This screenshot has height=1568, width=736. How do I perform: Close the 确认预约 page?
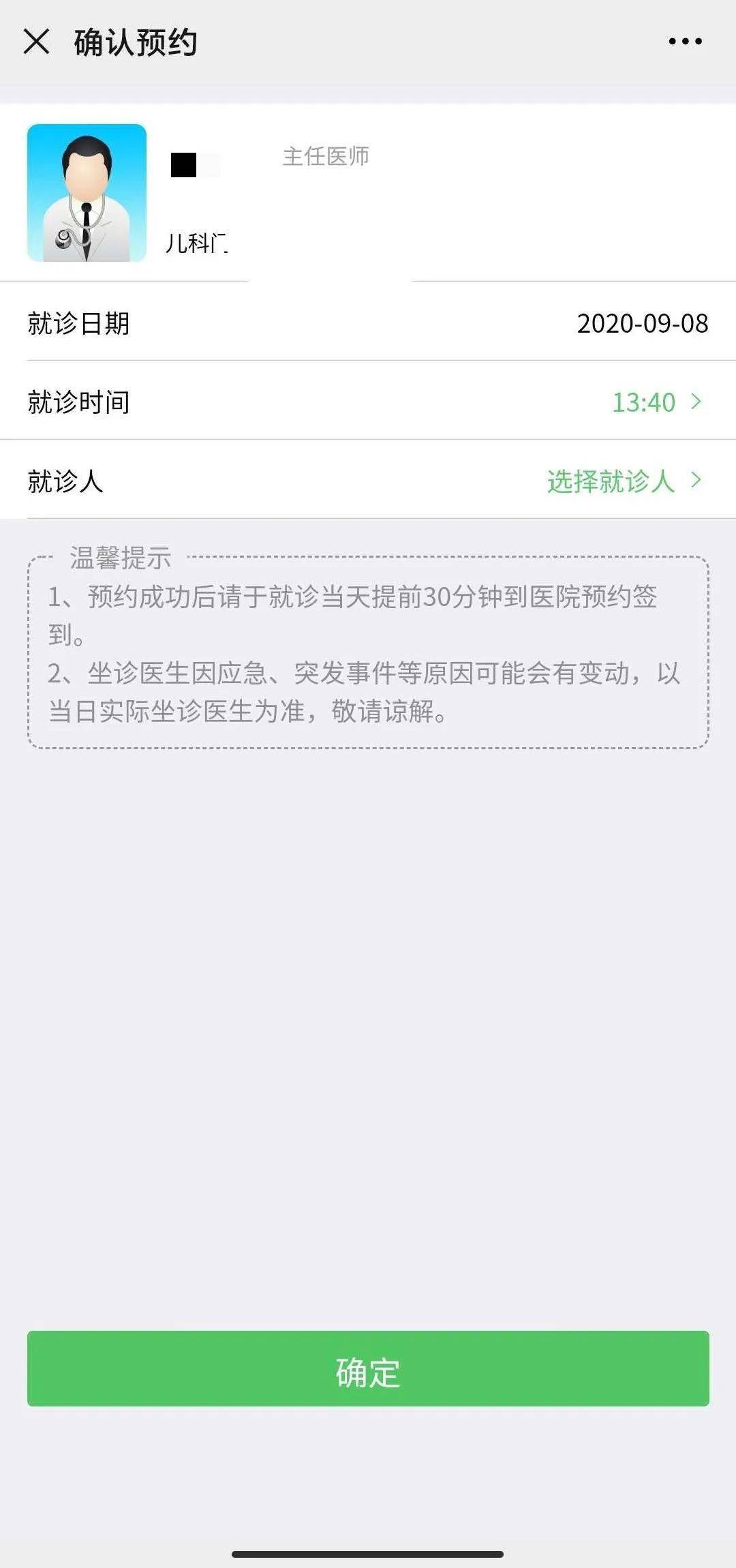36,42
